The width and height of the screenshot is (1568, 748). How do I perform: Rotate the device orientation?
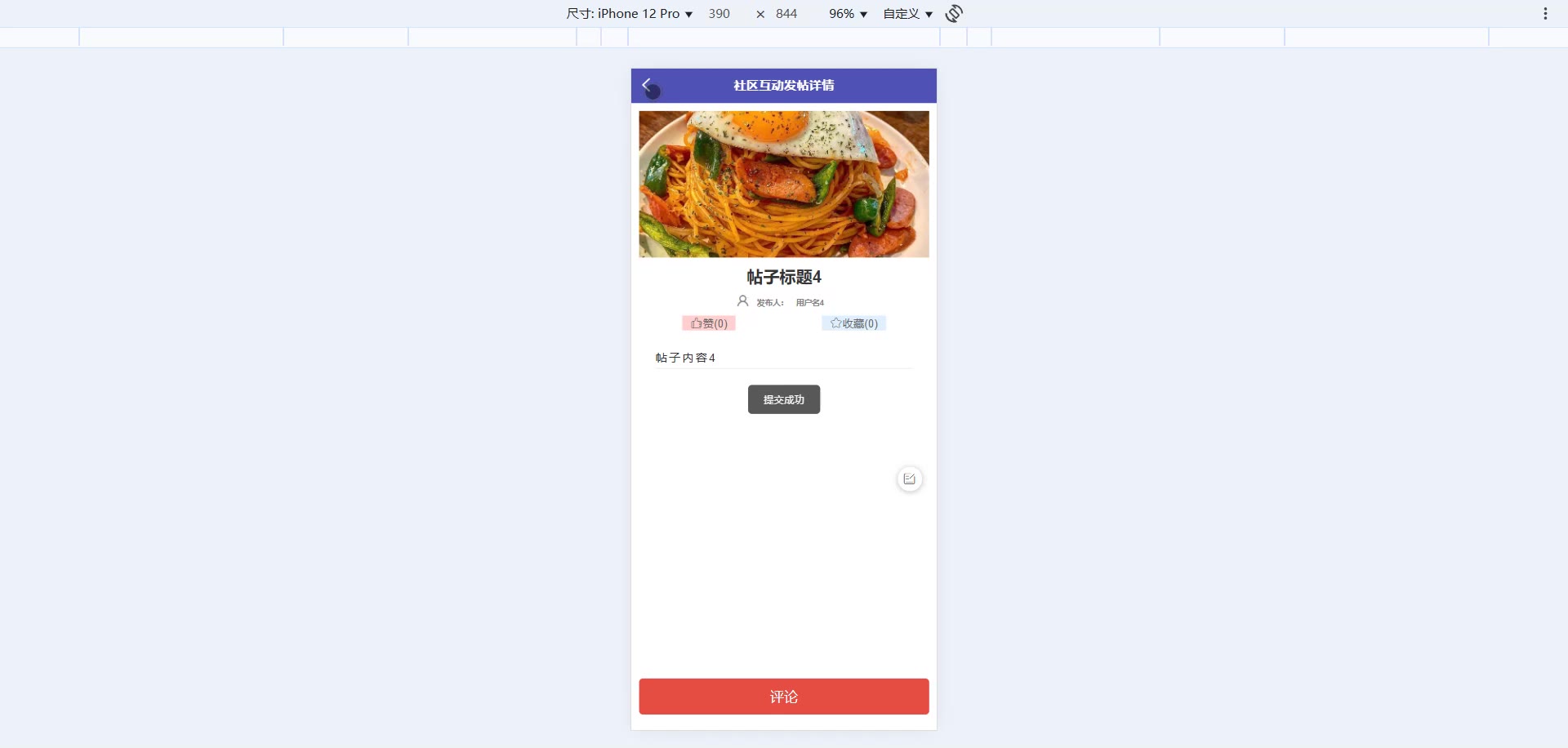(954, 14)
